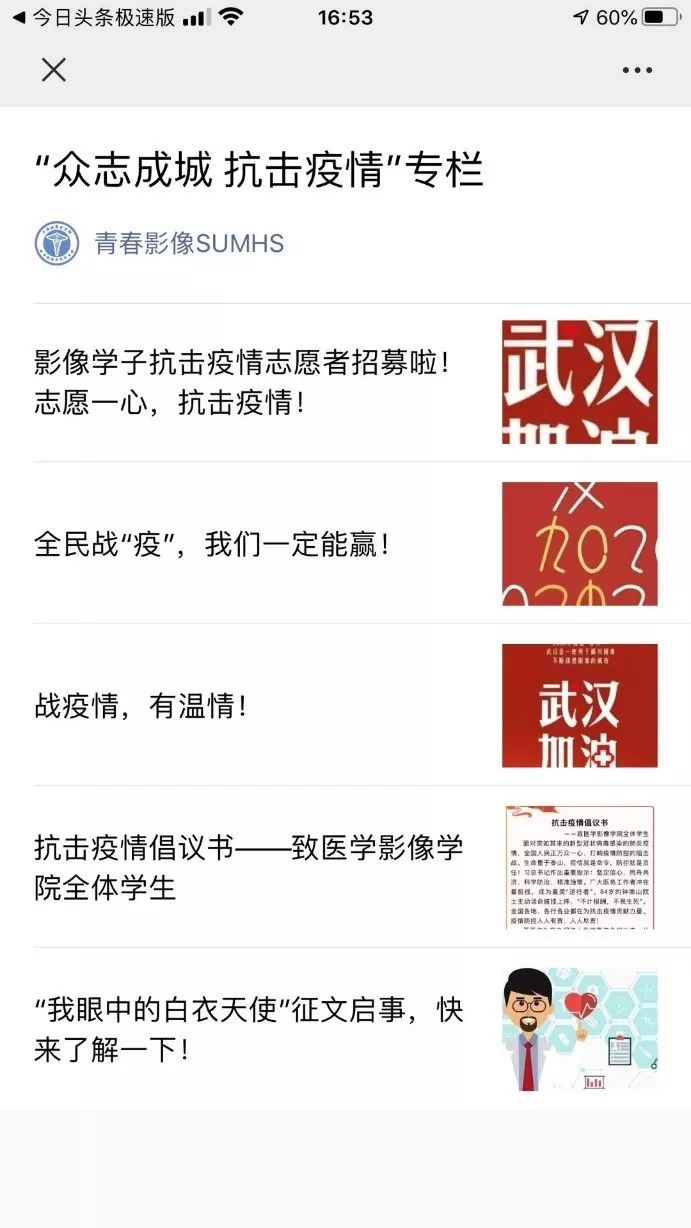Open 全民战"疫"，我们一定能赢 article
The width and height of the screenshot is (691, 1228).
tap(345, 544)
